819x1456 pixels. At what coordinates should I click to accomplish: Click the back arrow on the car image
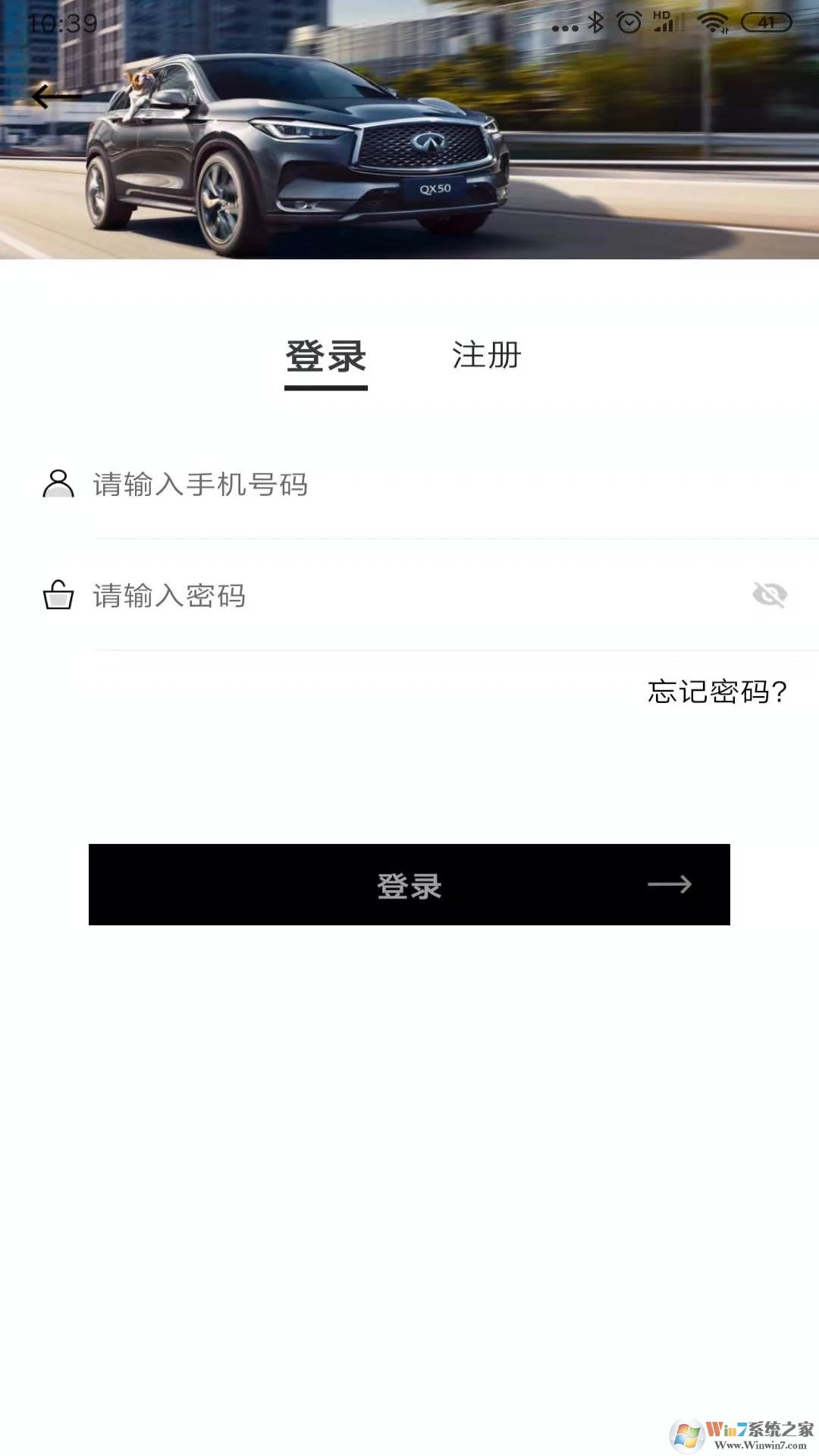click(57, 97)
